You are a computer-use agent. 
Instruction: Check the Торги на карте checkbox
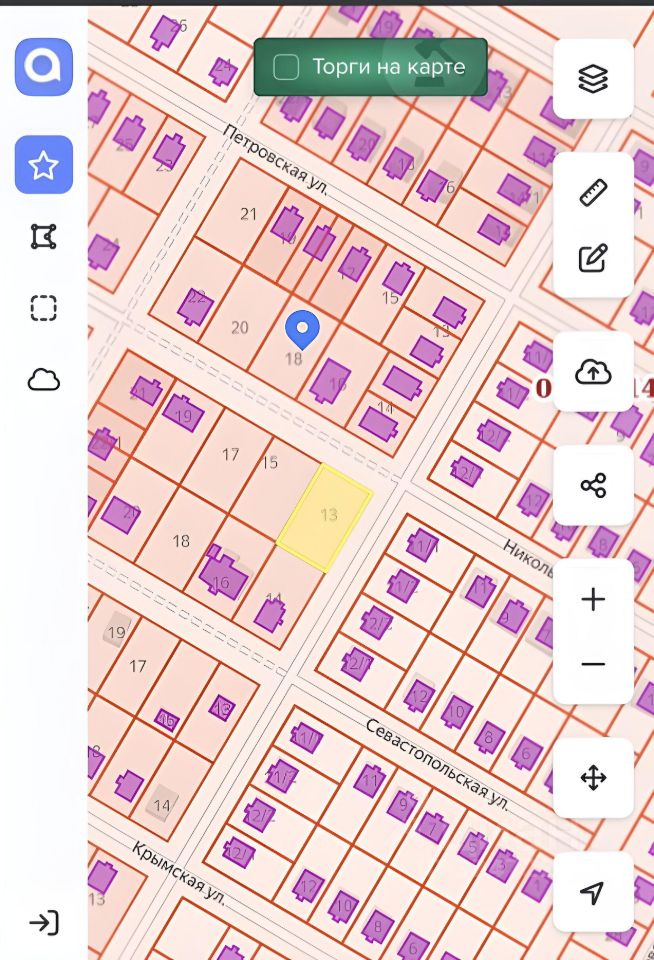coord(287,67)
